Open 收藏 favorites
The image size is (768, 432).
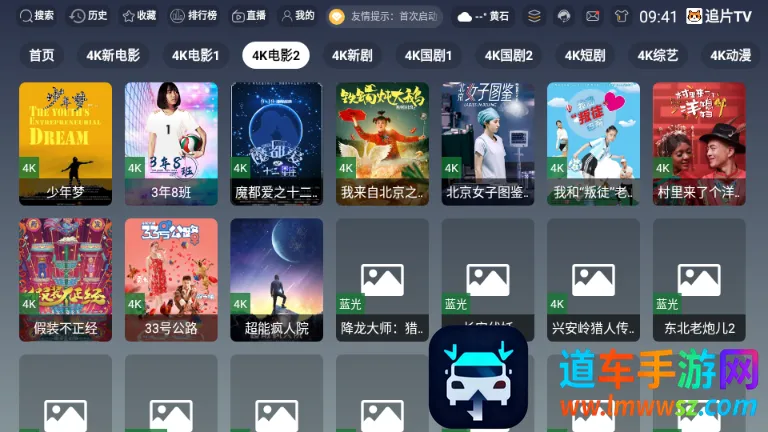tap(139, 16)
